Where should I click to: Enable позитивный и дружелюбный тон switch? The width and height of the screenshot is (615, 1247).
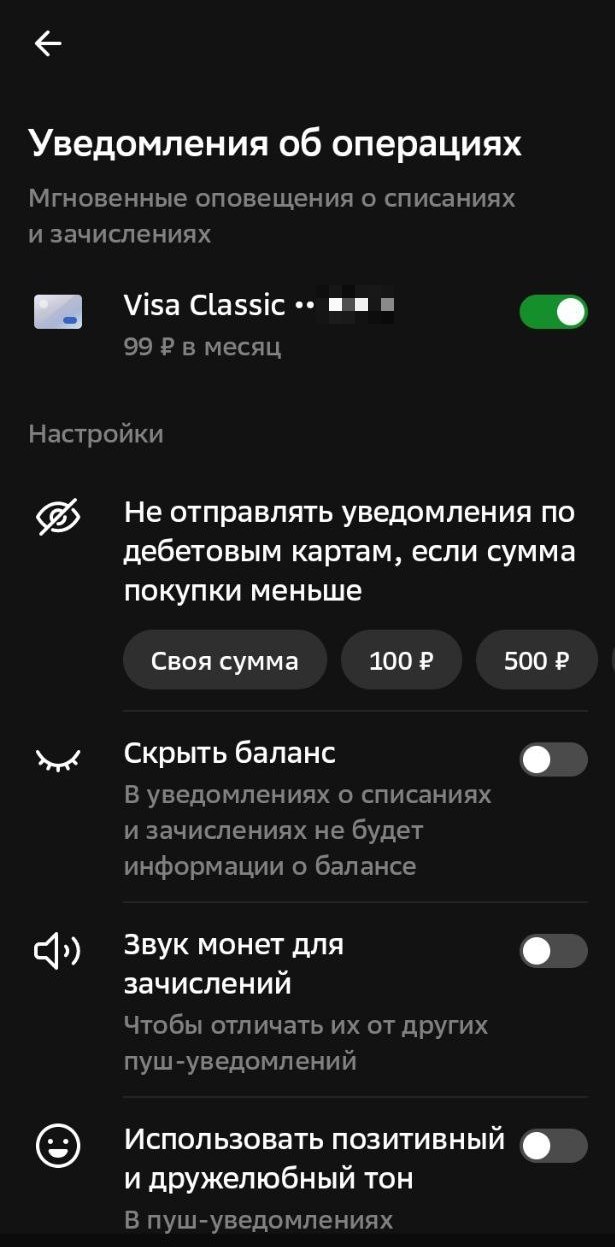tap(553, 1146)
